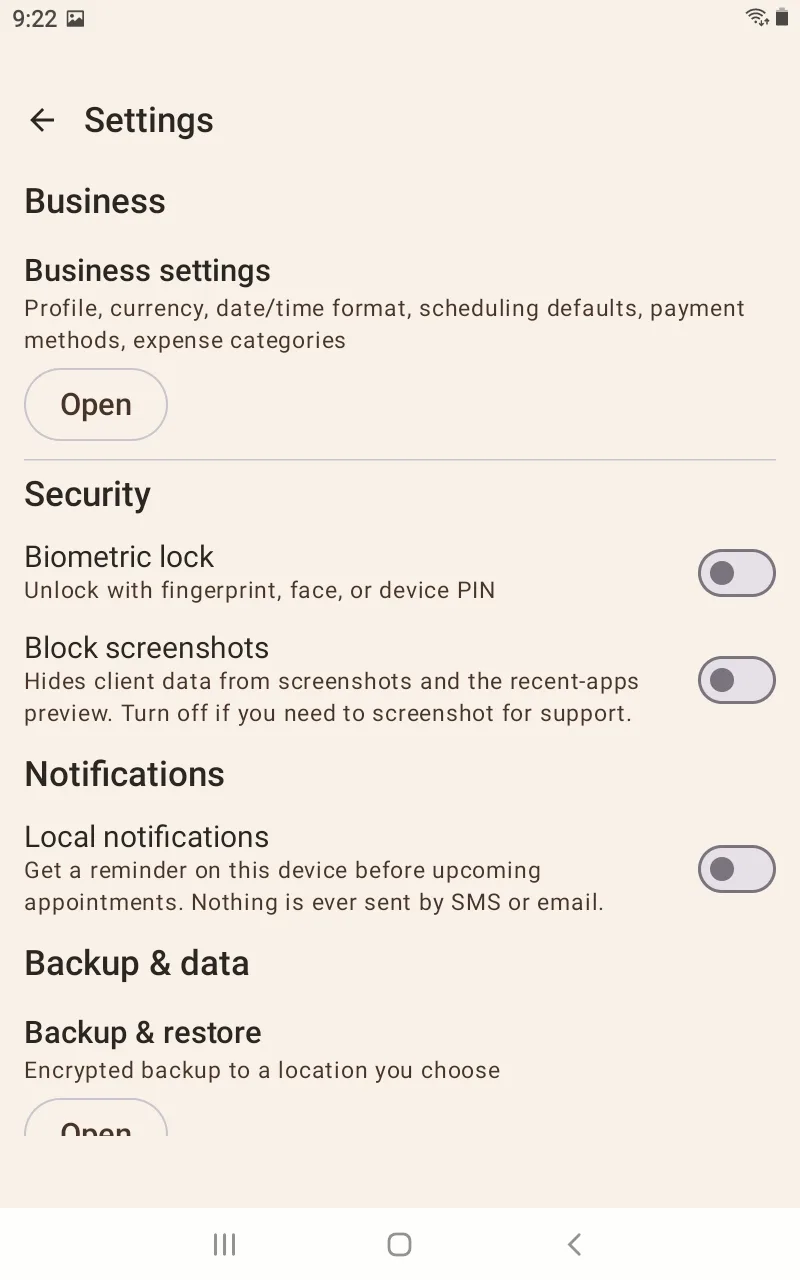Turn on Block screenshots

737,680
